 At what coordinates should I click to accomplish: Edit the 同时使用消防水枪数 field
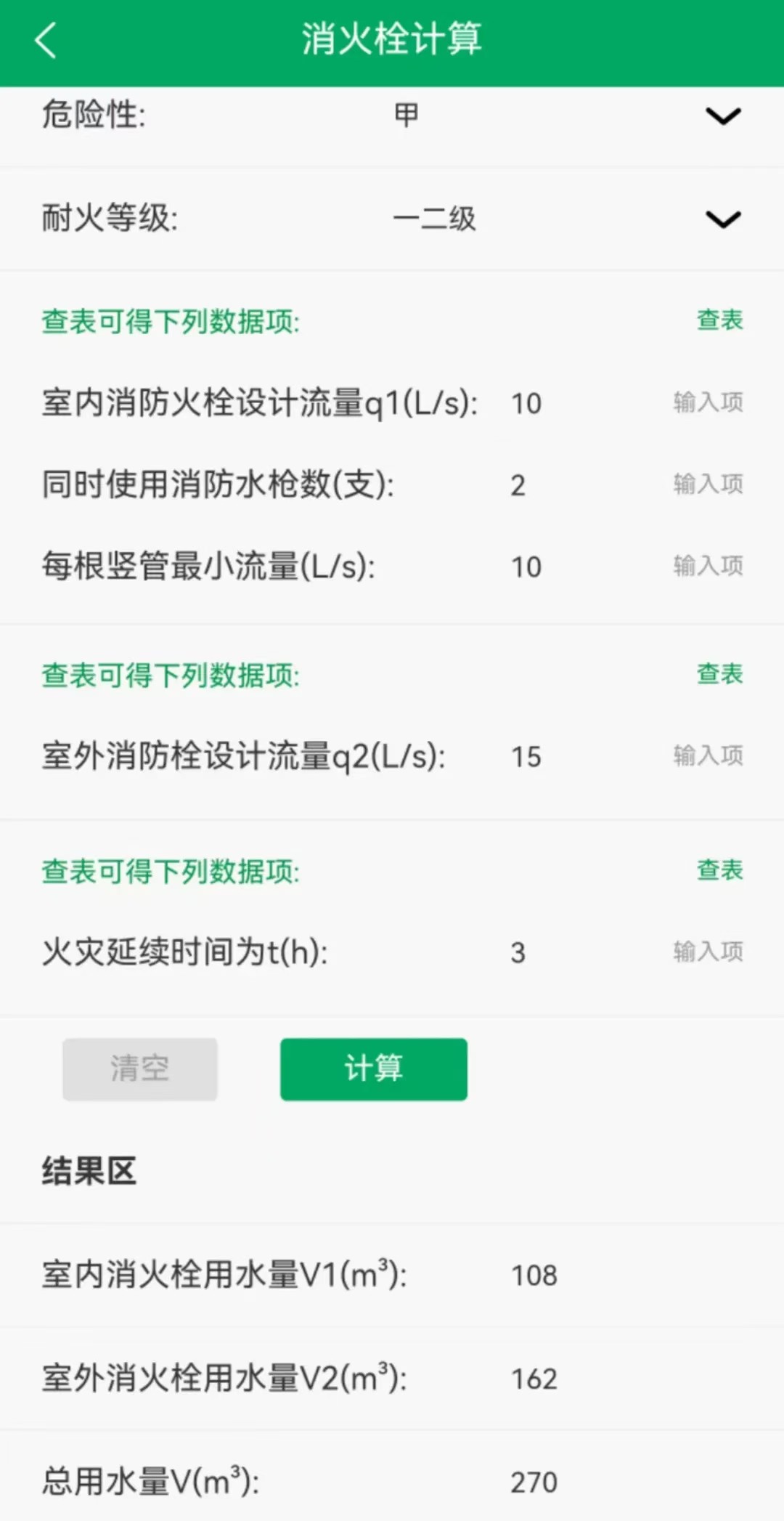click(x=581, y=485)
